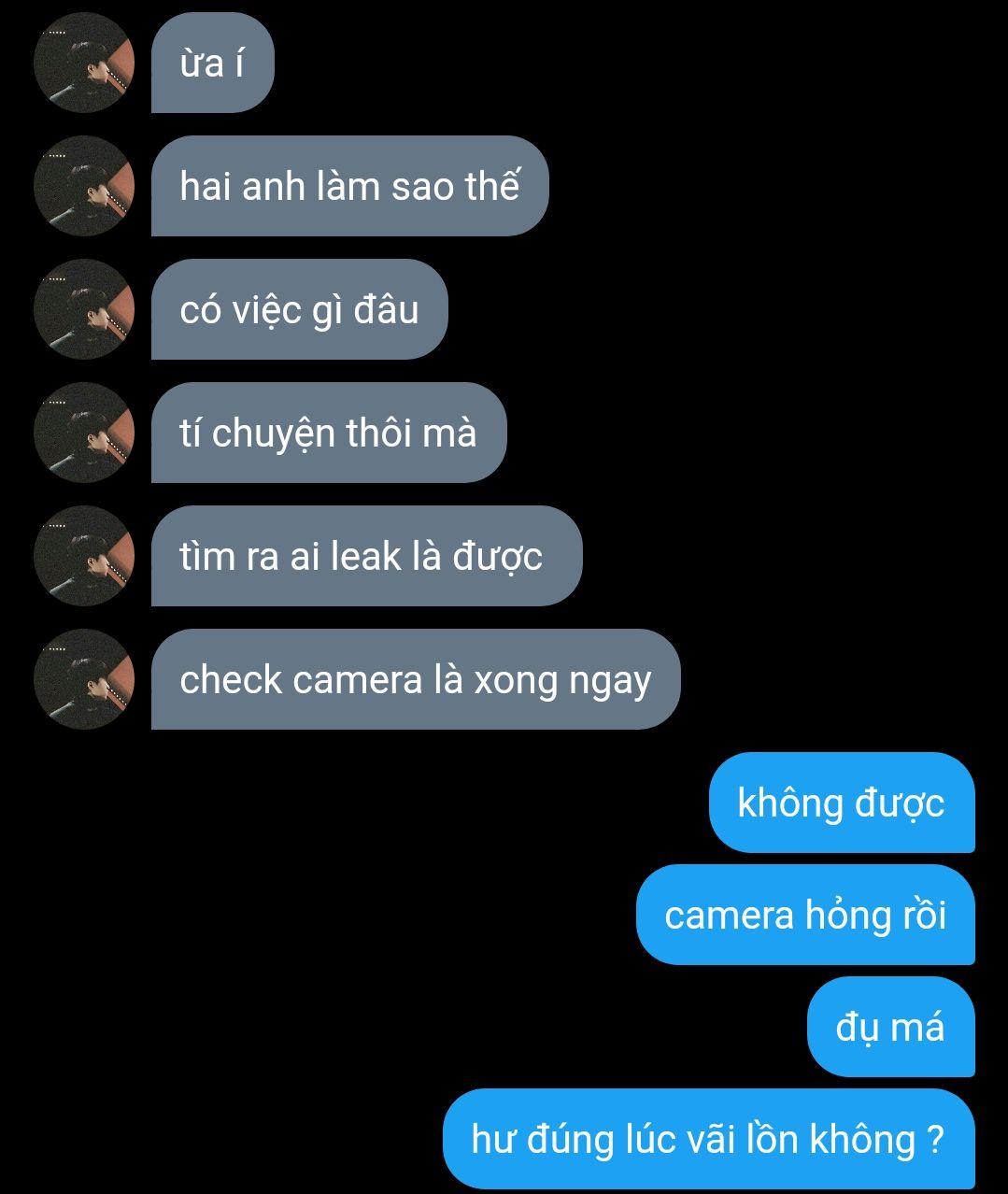Image resolution: width=1008 pixels, height=1194 pixels.
Task: Open avatar beside "tí chuyện thôi mà"
Action: pyautogui.click(x=84, y=433)
